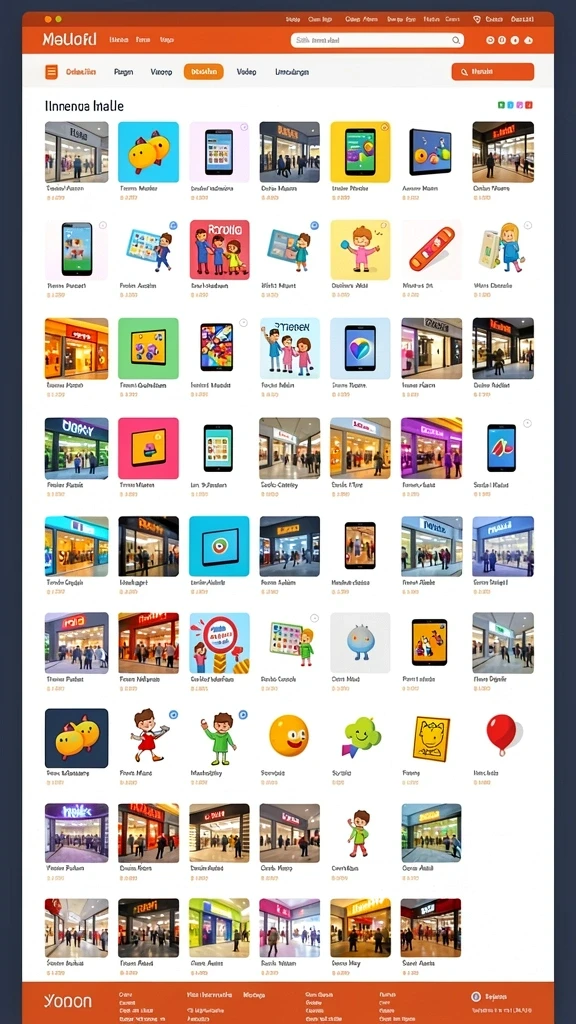Open the yellow smiley face tile
Image resolution: width=576 pixels, height=1024 pixels.
click(x=289, y=737)
